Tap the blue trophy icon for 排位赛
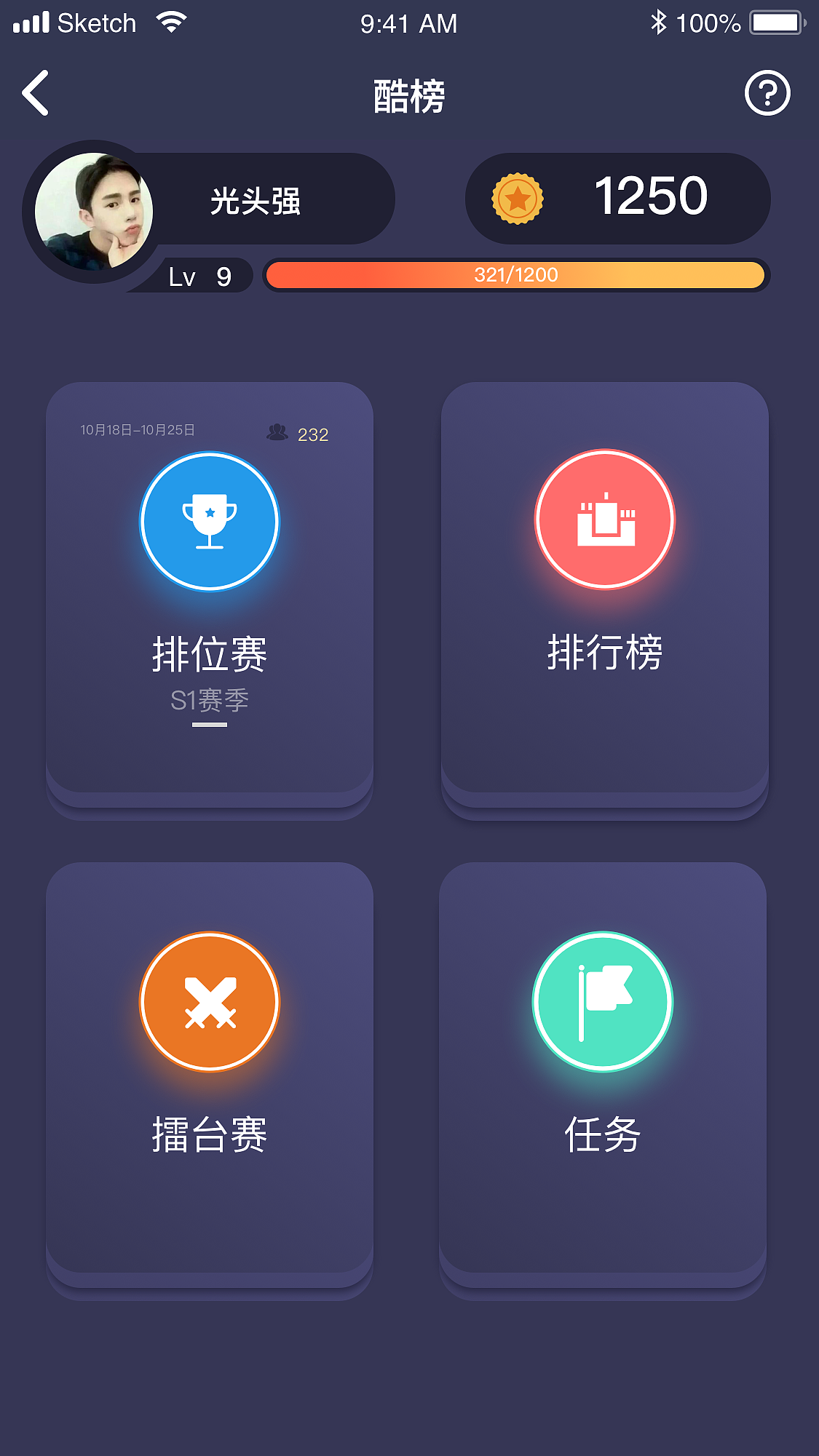This screenshot has width=819, height=1456. (x=209, y=520)
